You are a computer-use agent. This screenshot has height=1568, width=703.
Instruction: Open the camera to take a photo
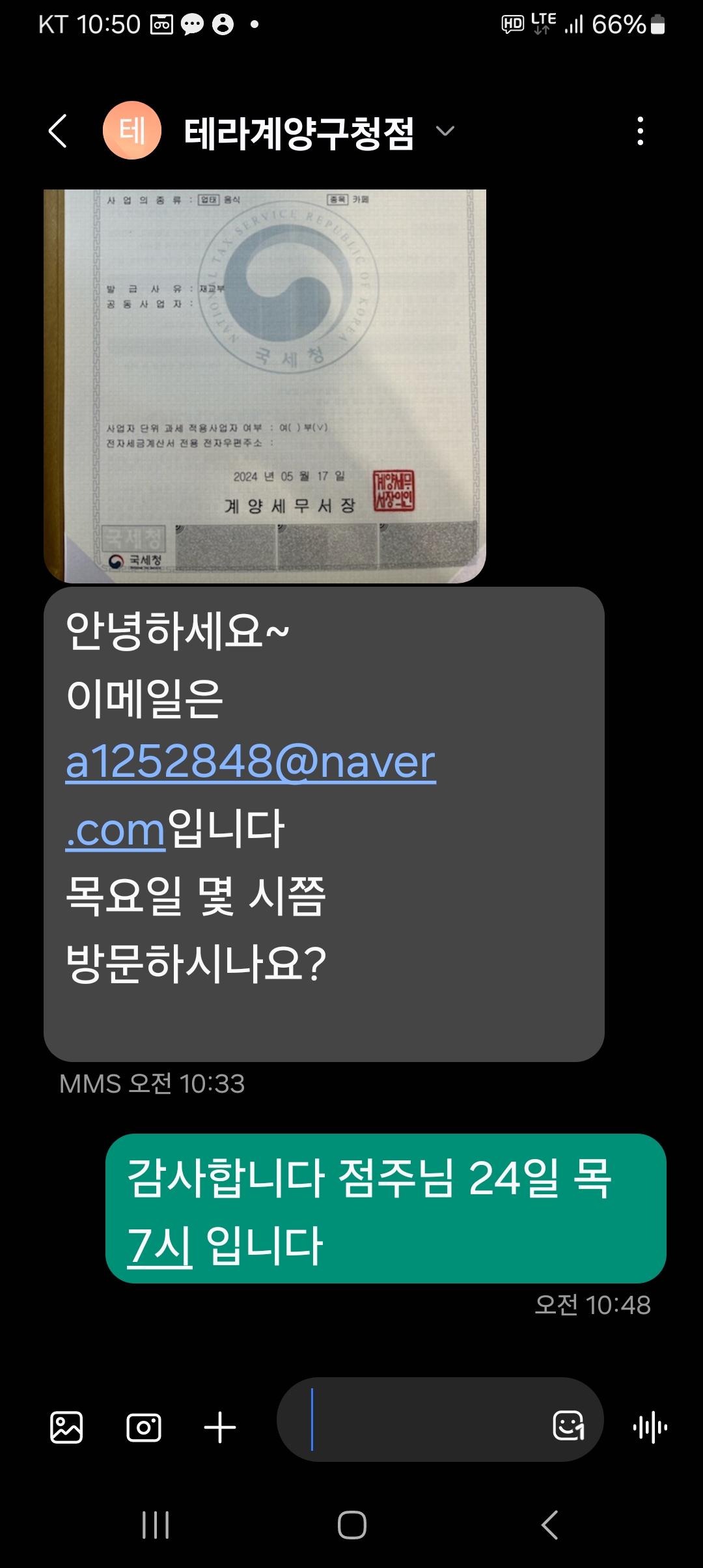click(144, 1427)
